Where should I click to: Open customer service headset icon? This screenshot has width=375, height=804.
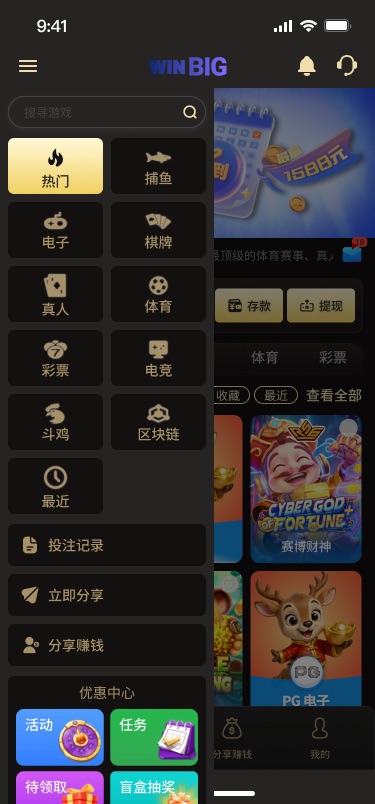[x=347, y=66]
